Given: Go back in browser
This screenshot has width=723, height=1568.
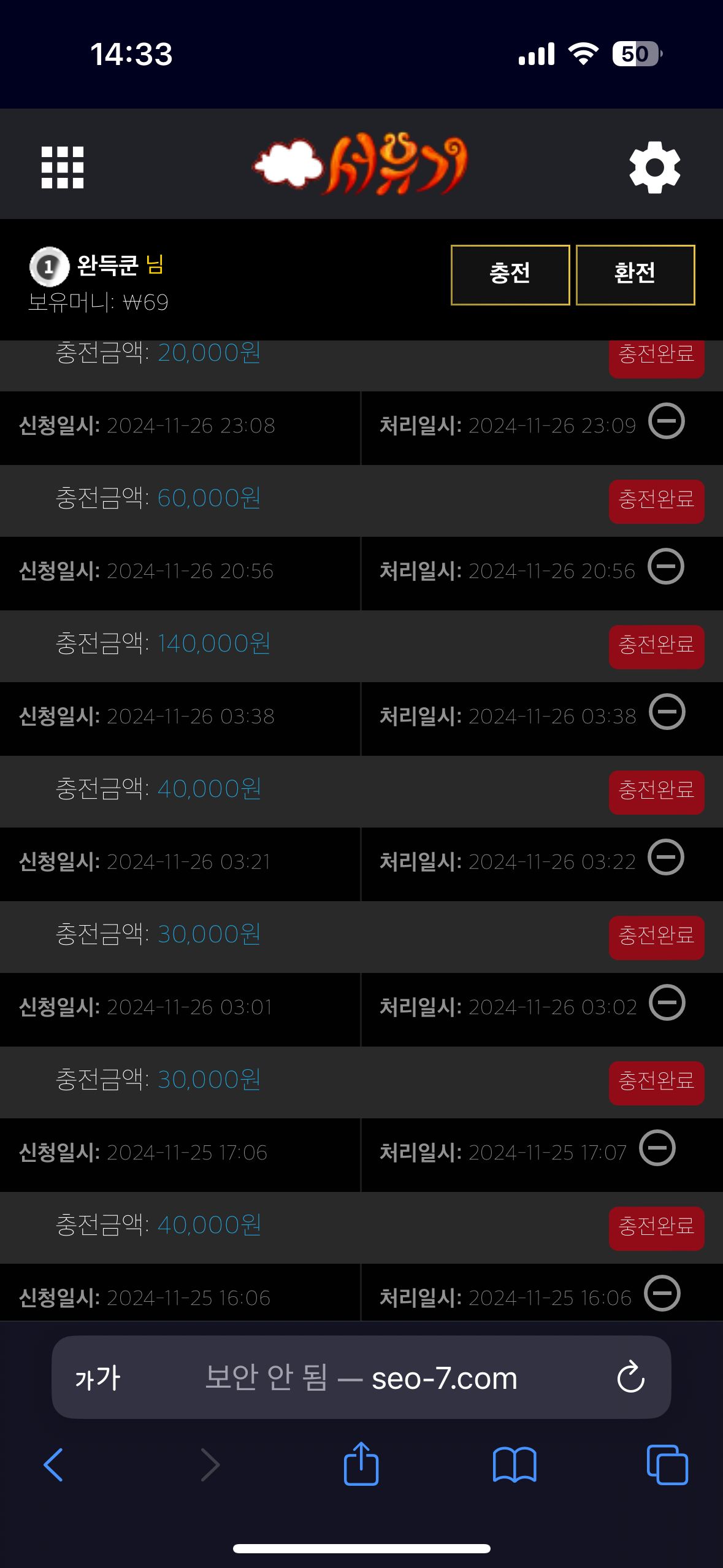Looking at the screenshot, I should (x=53, y=1465).
